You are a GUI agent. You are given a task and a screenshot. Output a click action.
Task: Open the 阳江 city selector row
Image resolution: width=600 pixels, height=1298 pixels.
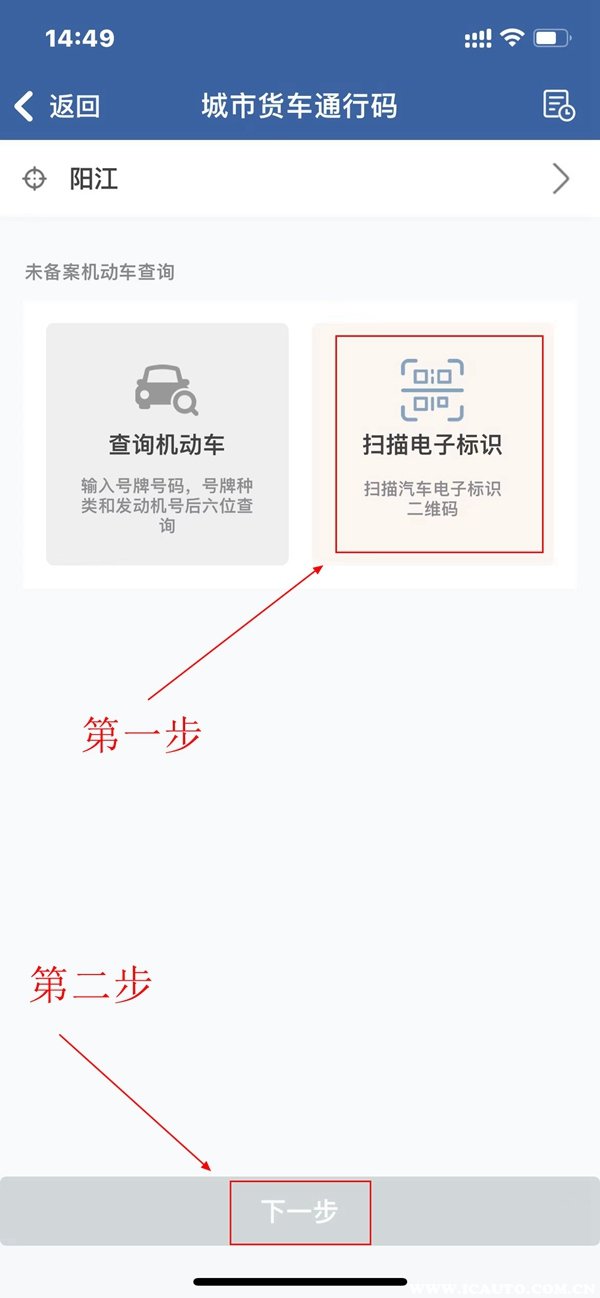click(x=300, y=179)
